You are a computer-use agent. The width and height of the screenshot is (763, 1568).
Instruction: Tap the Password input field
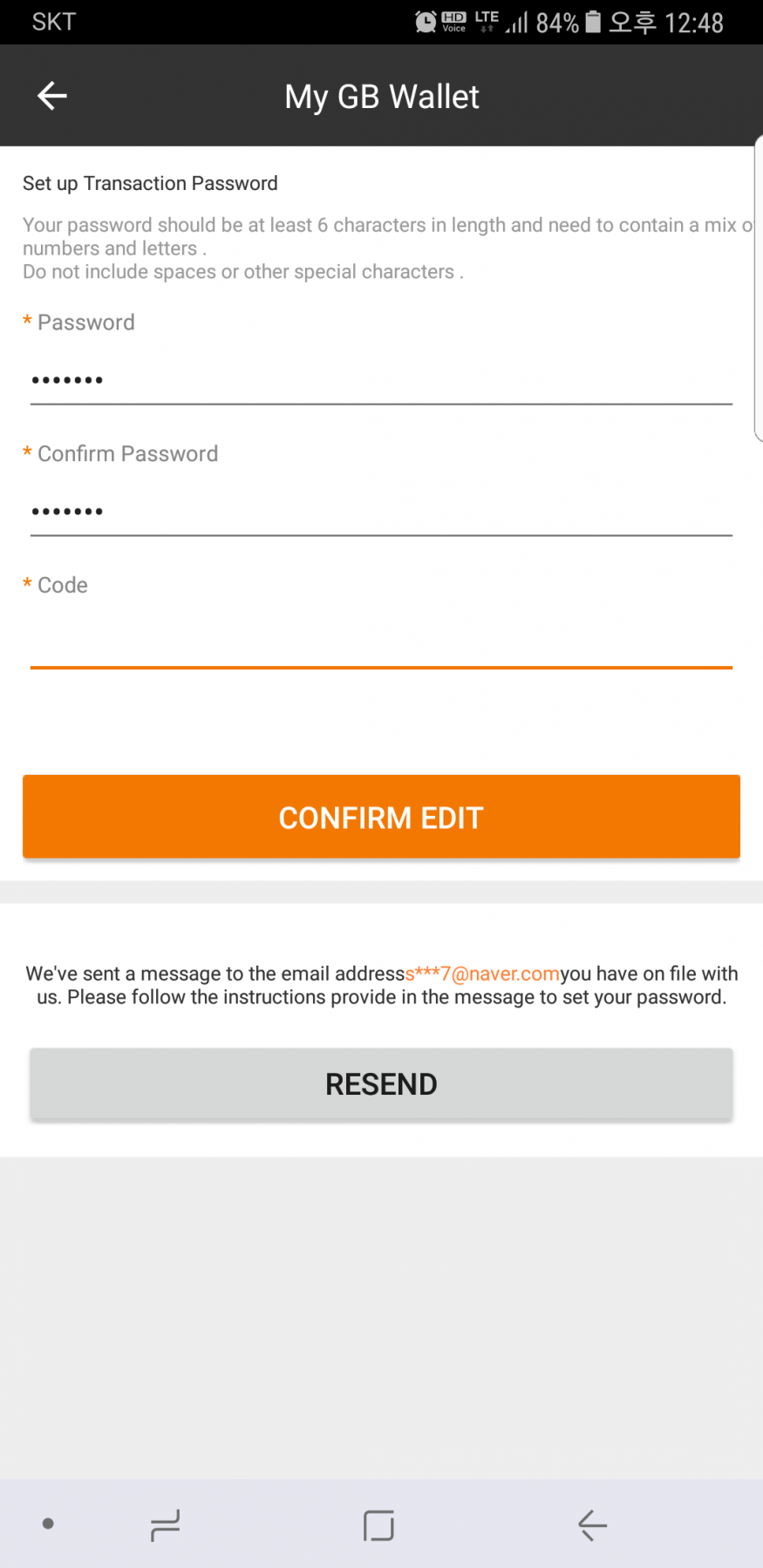[x=381, y=380]
